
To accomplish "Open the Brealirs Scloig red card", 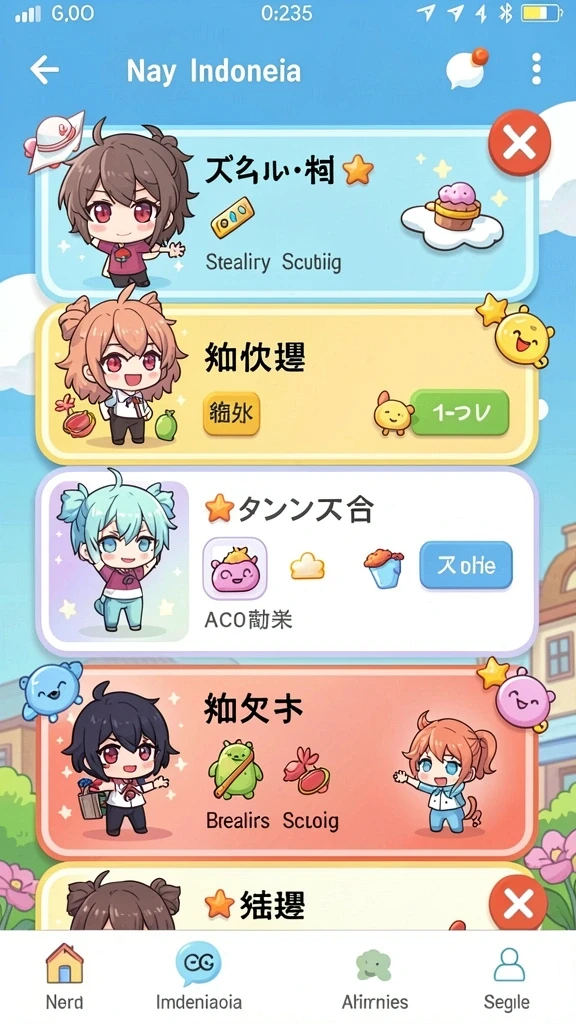I will (x=287, y=761).
